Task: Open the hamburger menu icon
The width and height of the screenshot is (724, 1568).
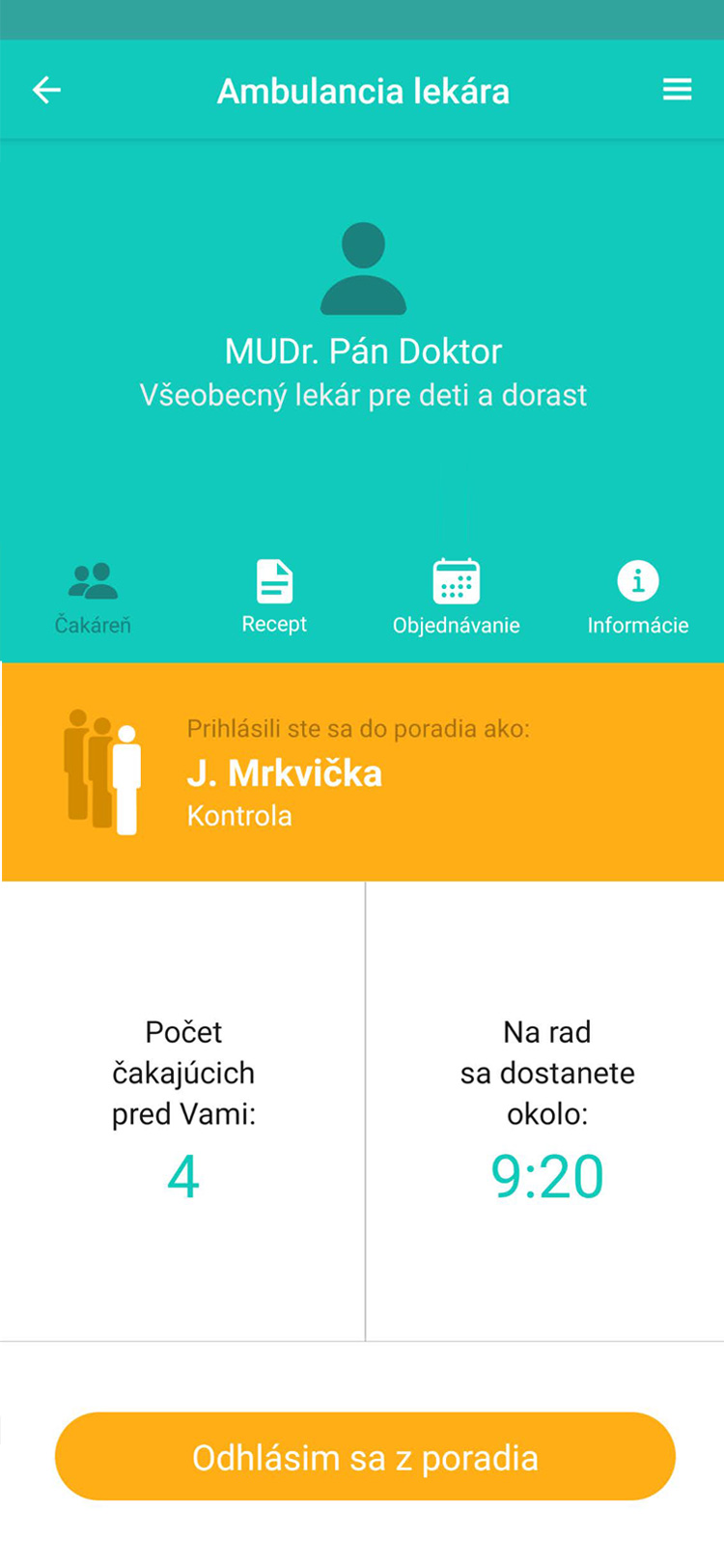Action: pos(678,89)
